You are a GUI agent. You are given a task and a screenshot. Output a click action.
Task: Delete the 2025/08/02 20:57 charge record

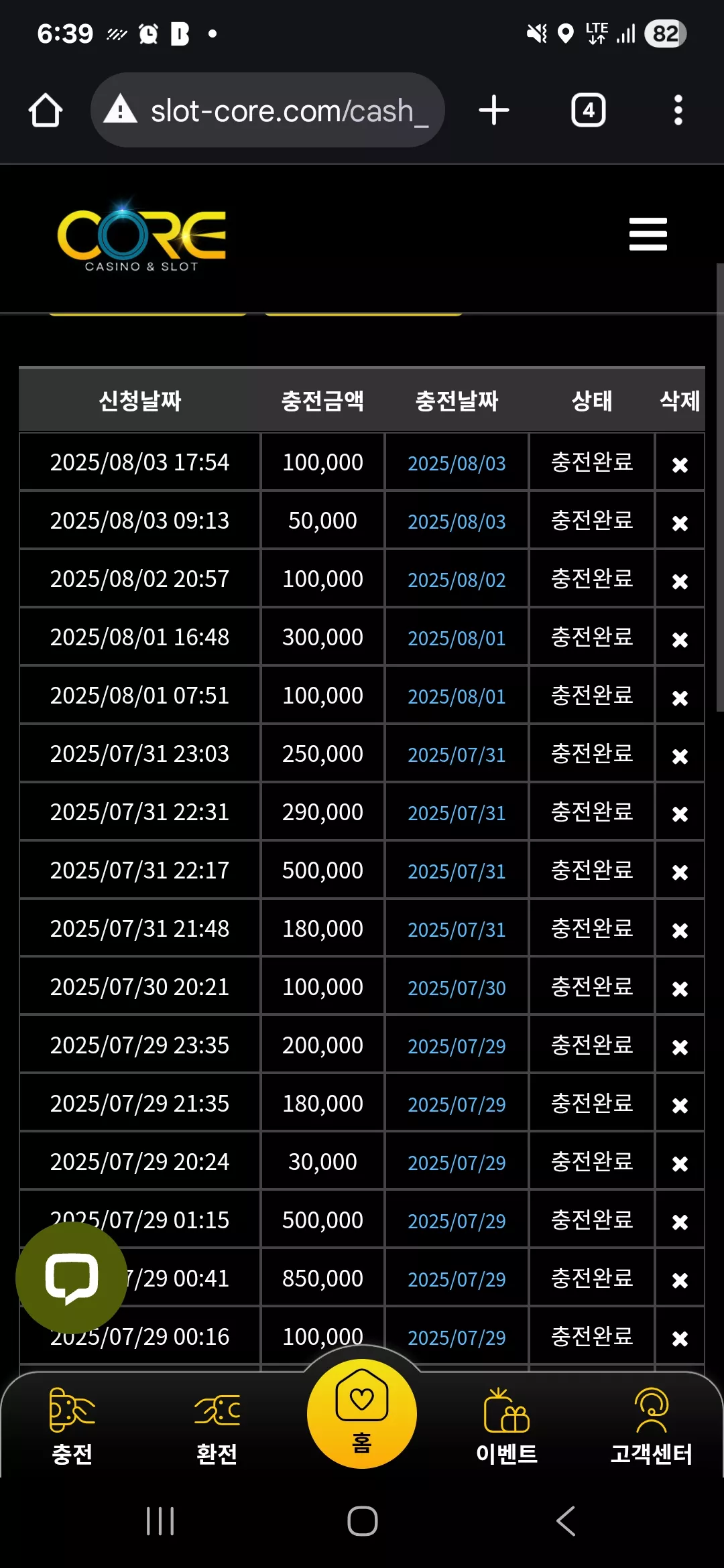680,581
